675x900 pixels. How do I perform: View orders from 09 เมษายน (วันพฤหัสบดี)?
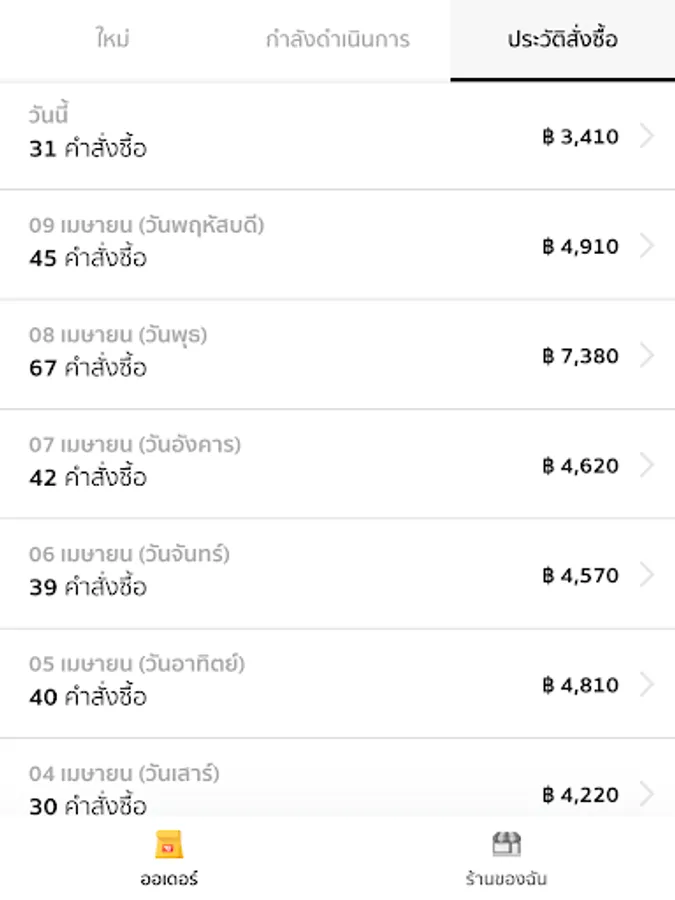(337, 244)
